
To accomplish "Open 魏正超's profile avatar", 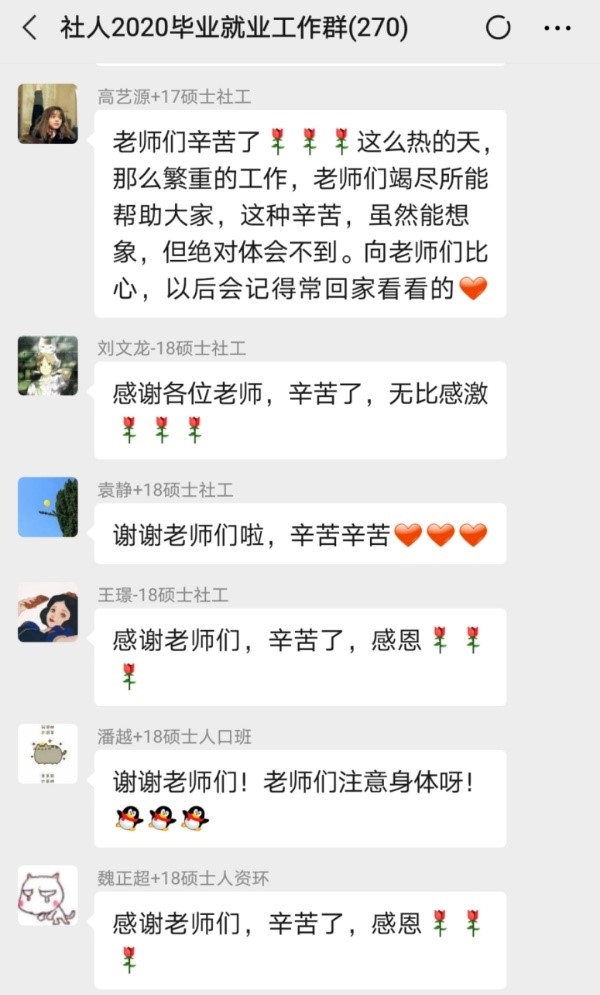I will coord(47,895).
